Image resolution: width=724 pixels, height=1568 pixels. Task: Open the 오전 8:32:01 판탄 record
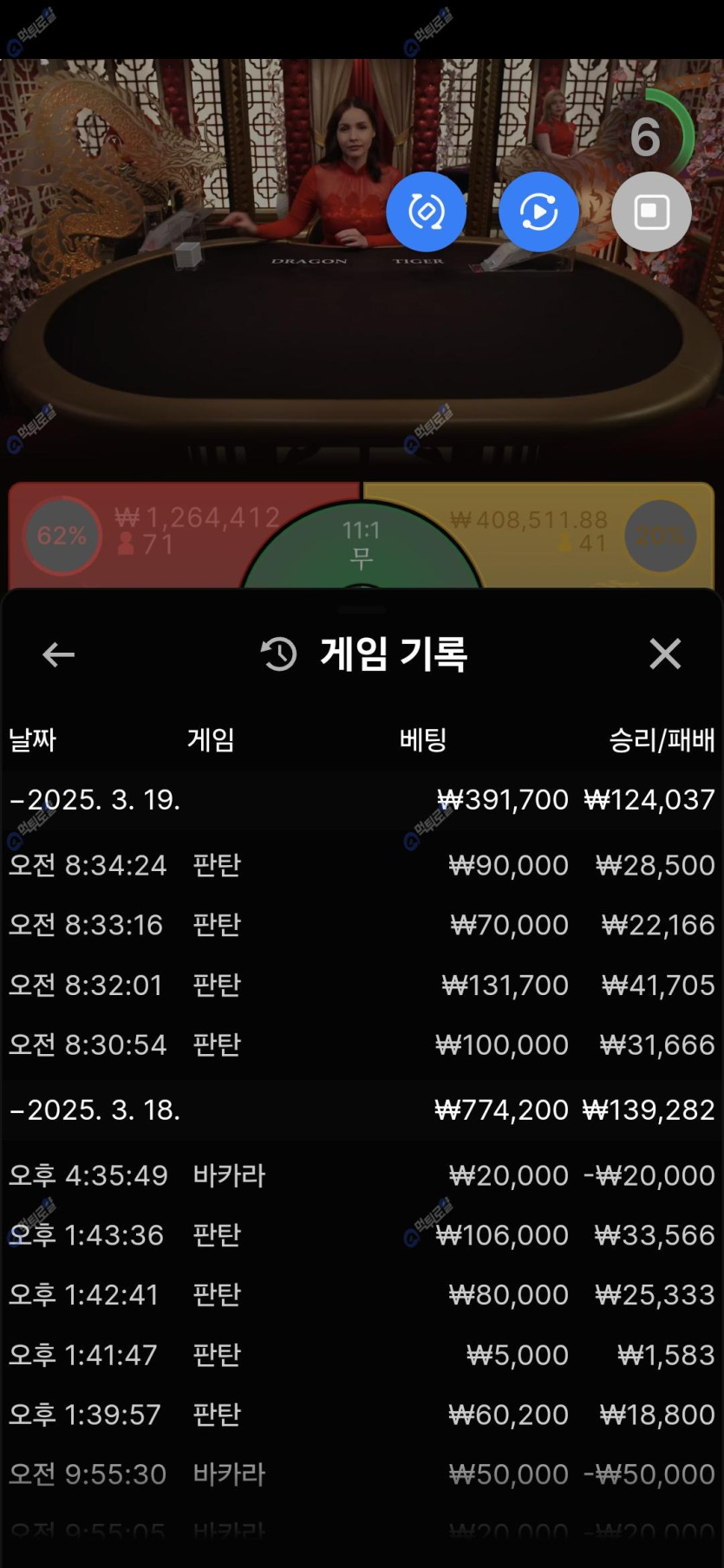[x=362, y=985]
